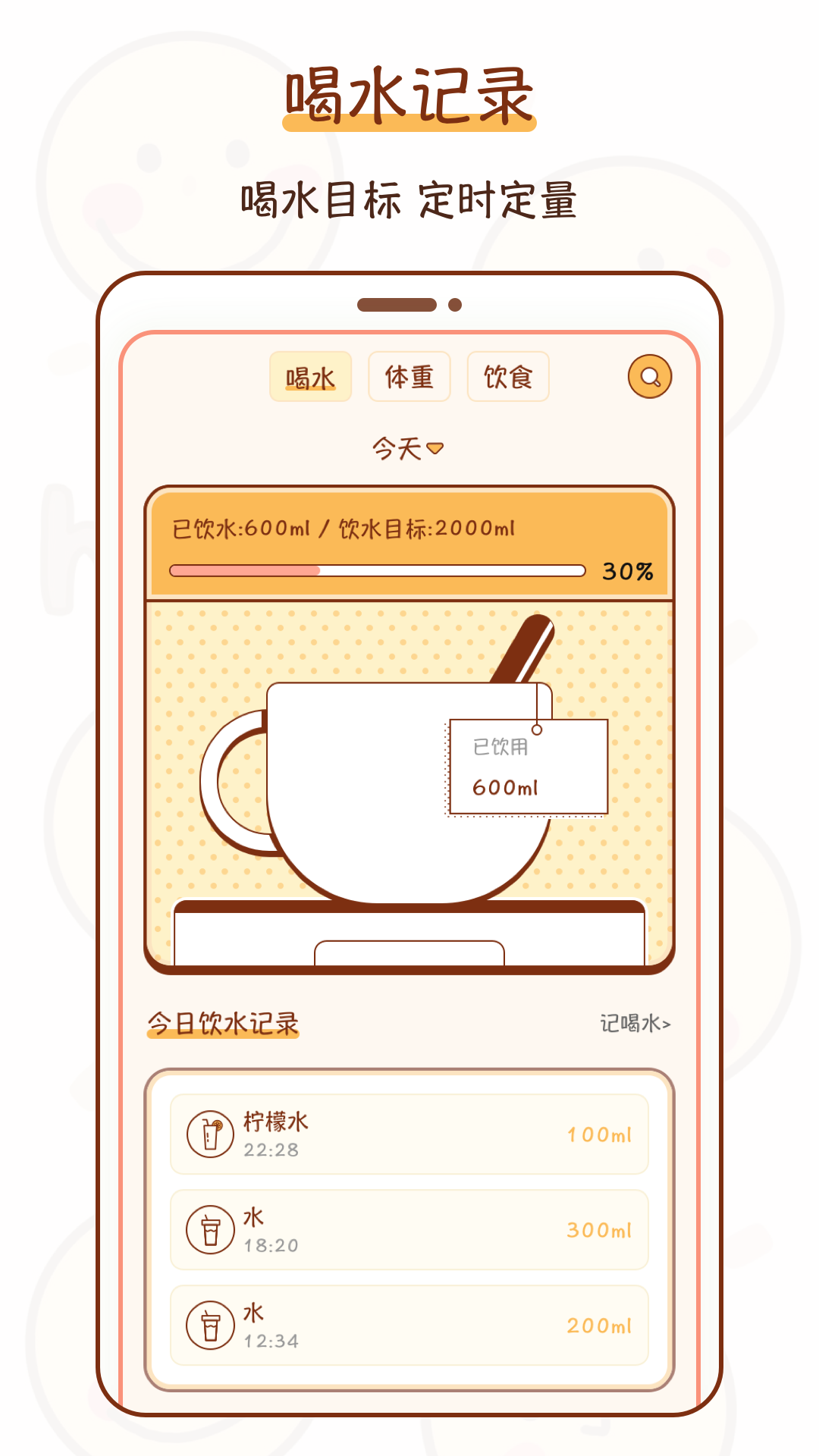
Task: Click the magnifying glass search icon
Action: tap(648, 375)
